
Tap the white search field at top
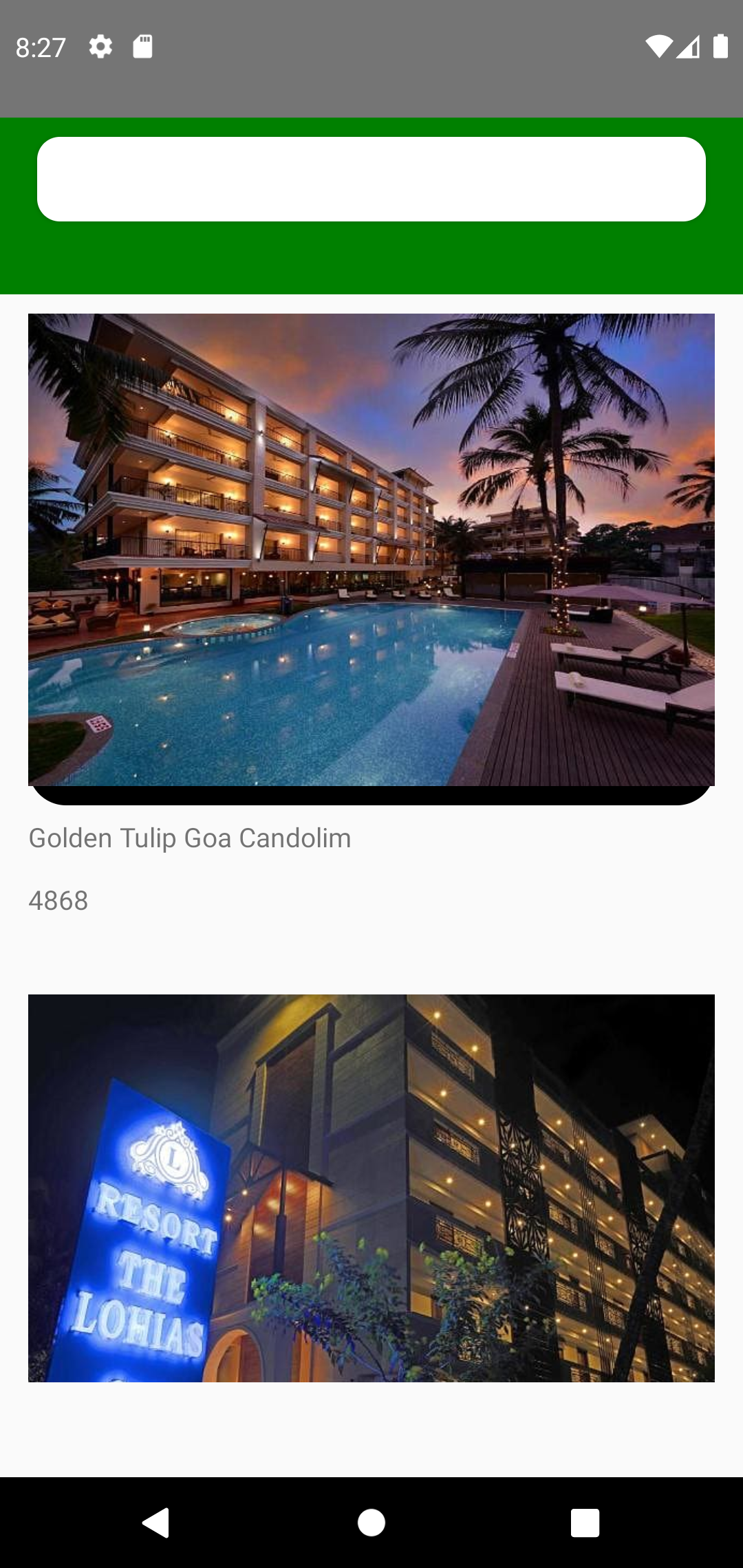click(x=371, y=179)
